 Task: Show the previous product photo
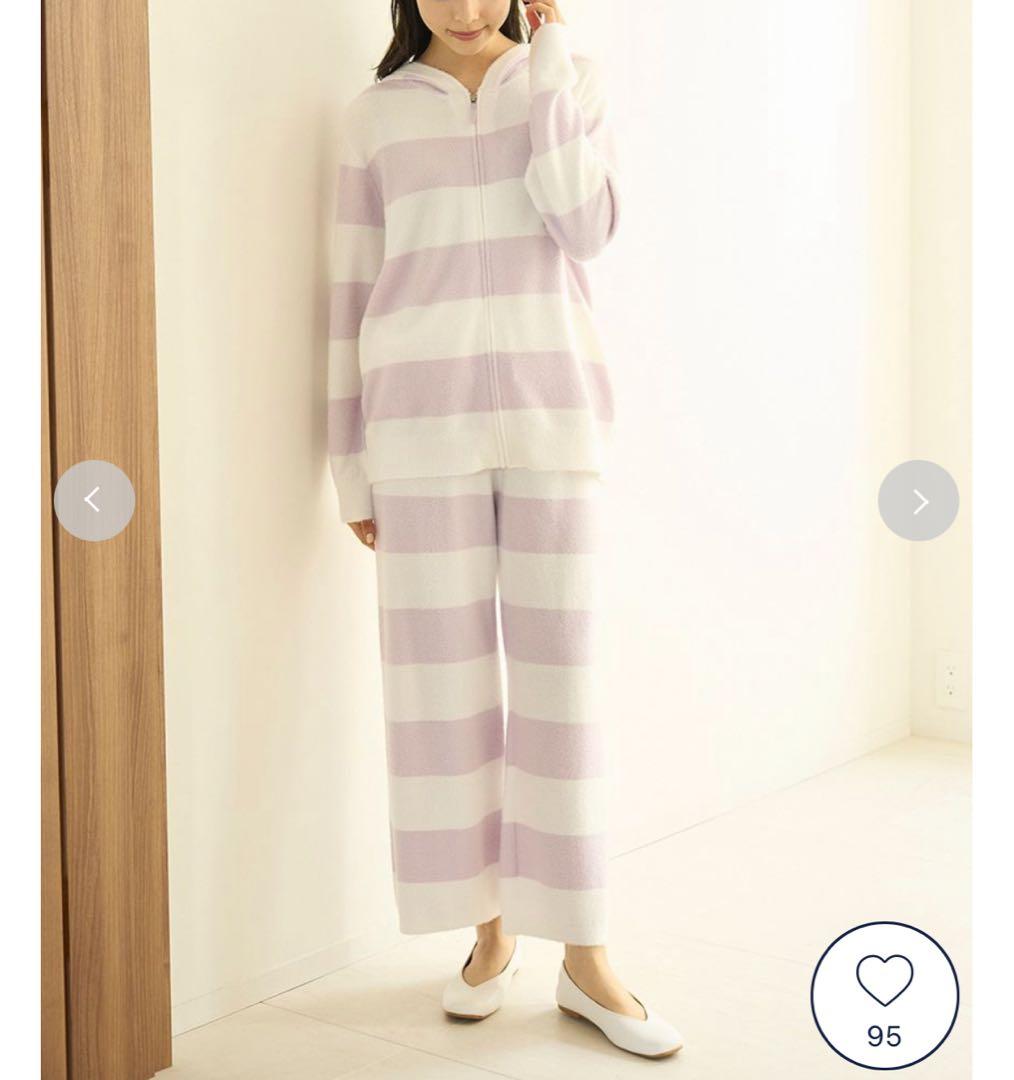pos(94,500)
